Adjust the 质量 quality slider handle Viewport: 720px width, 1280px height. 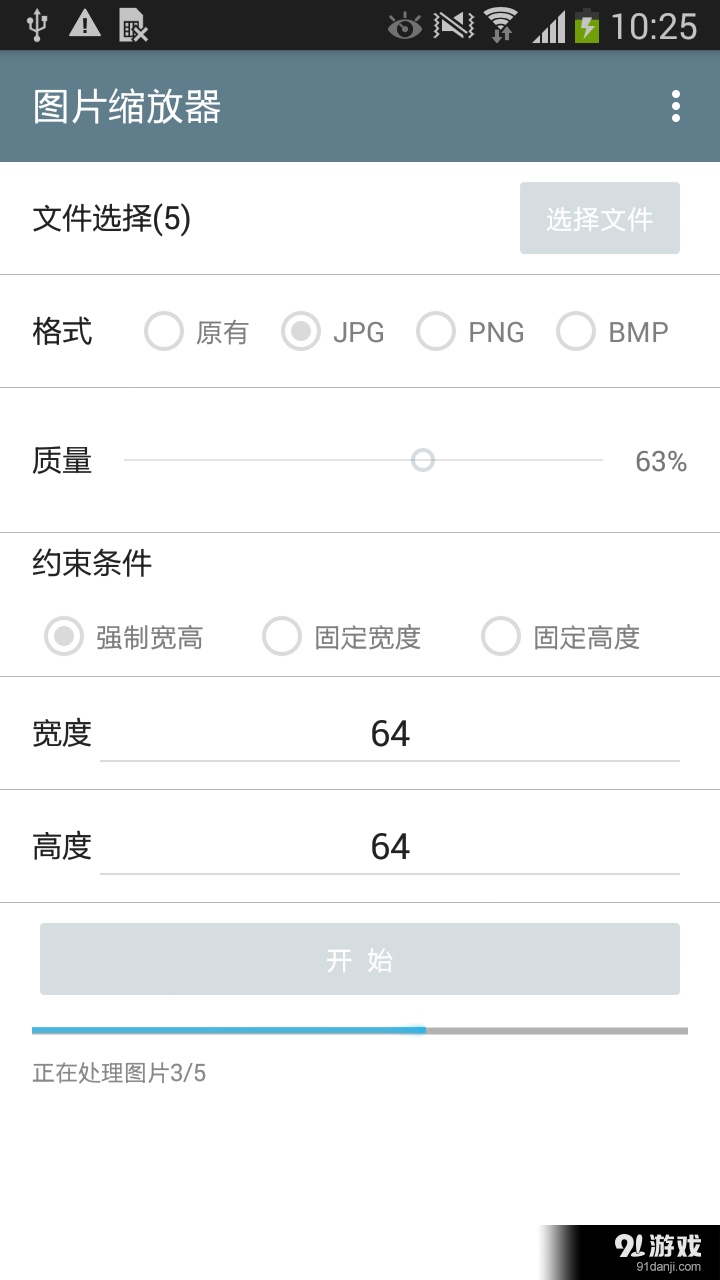tap(423, 461)
